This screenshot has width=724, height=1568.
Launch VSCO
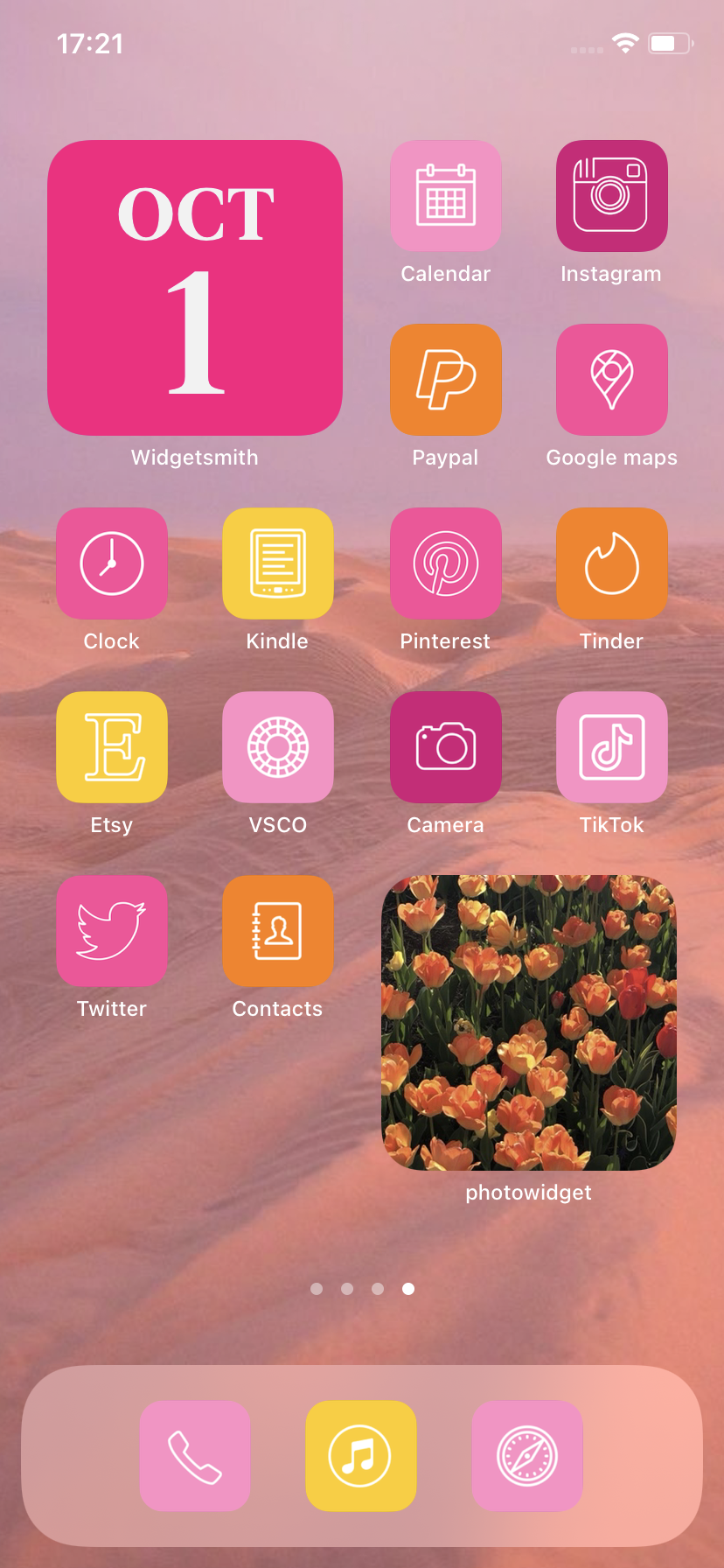click(278, 747)
